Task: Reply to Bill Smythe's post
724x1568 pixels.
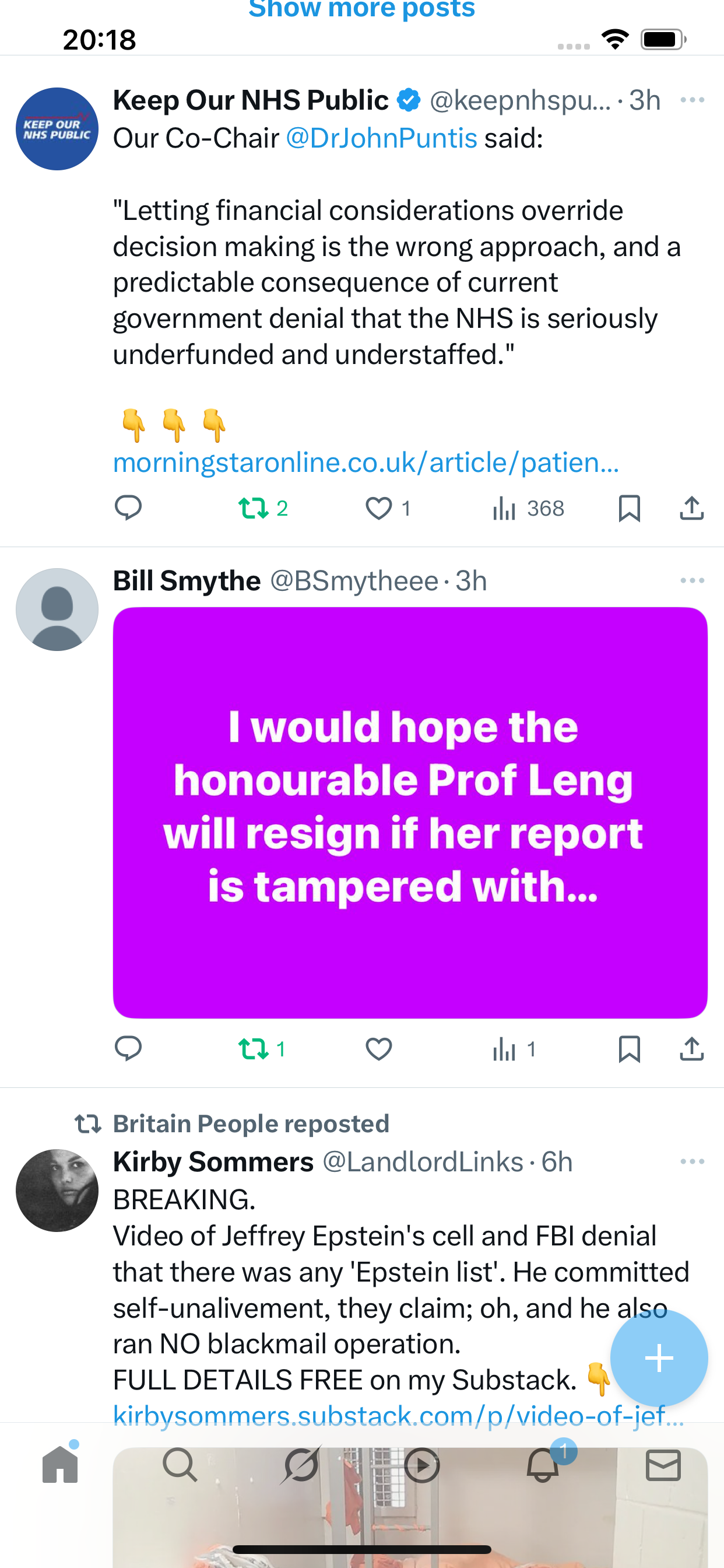Action: pyautogui.click(x=128, y=1049)
